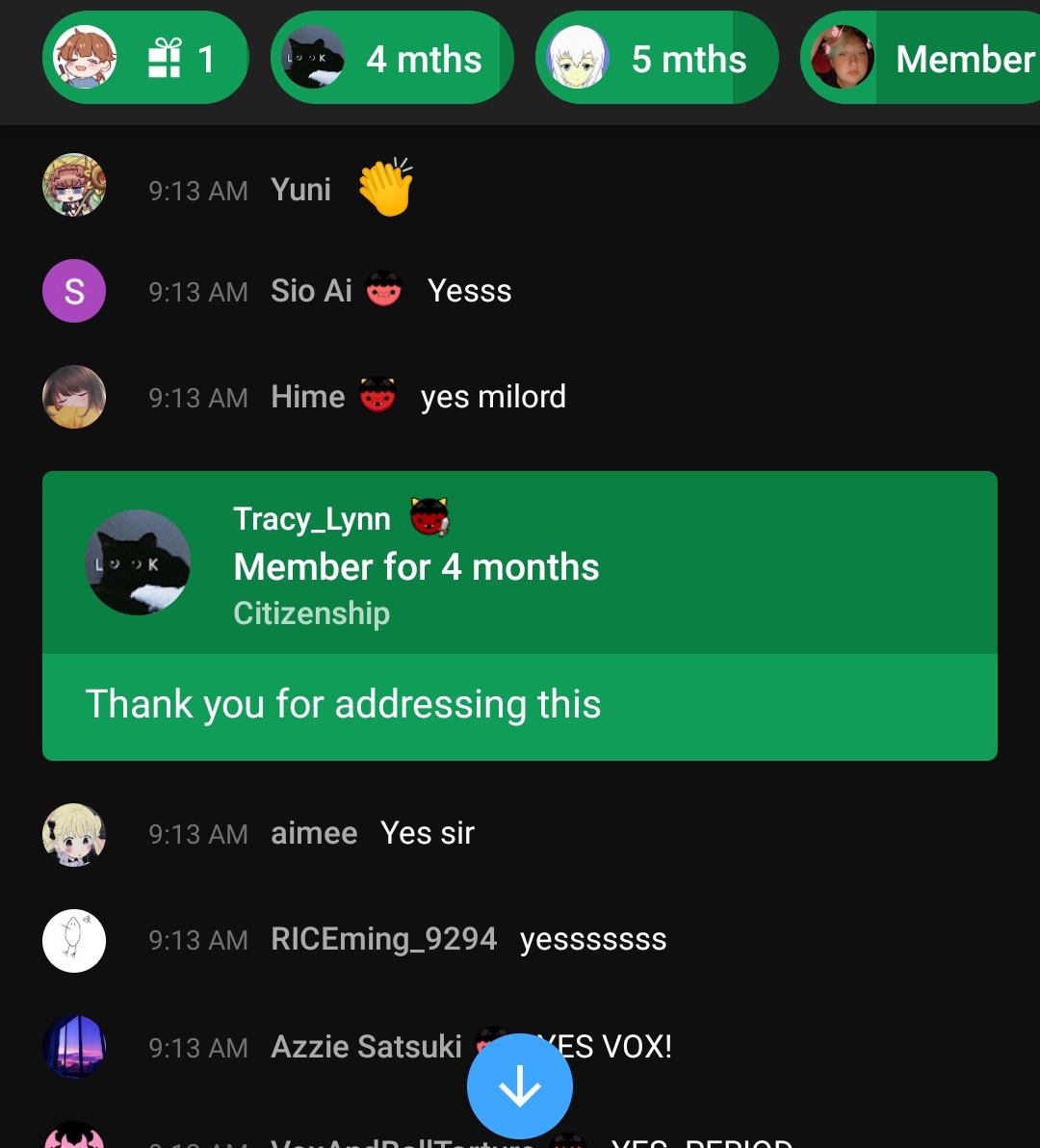This screenshot has width=1040, height=1148.
Task: Tap Yuni's clapping hands message
Action: 385,189
